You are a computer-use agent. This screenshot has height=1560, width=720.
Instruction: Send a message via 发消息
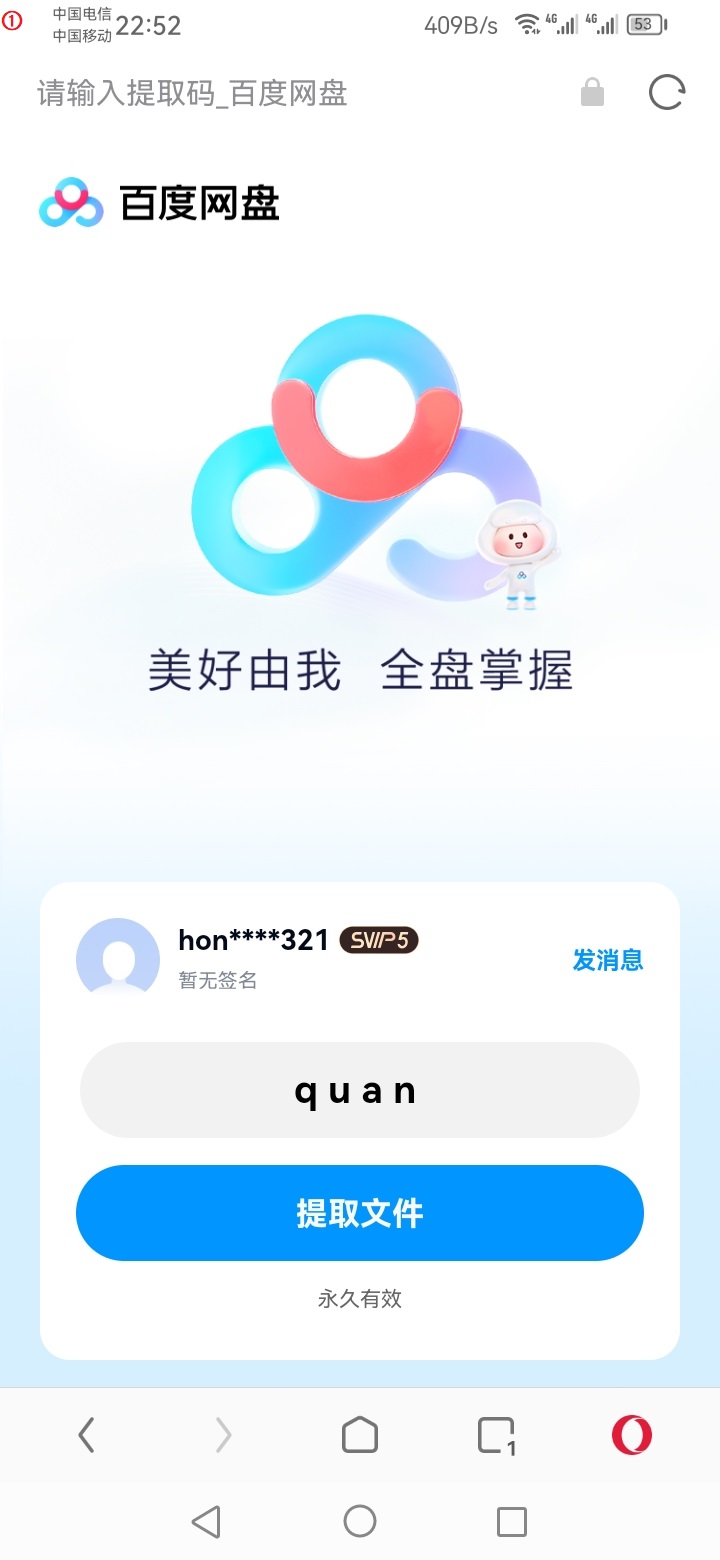(607, 960)
